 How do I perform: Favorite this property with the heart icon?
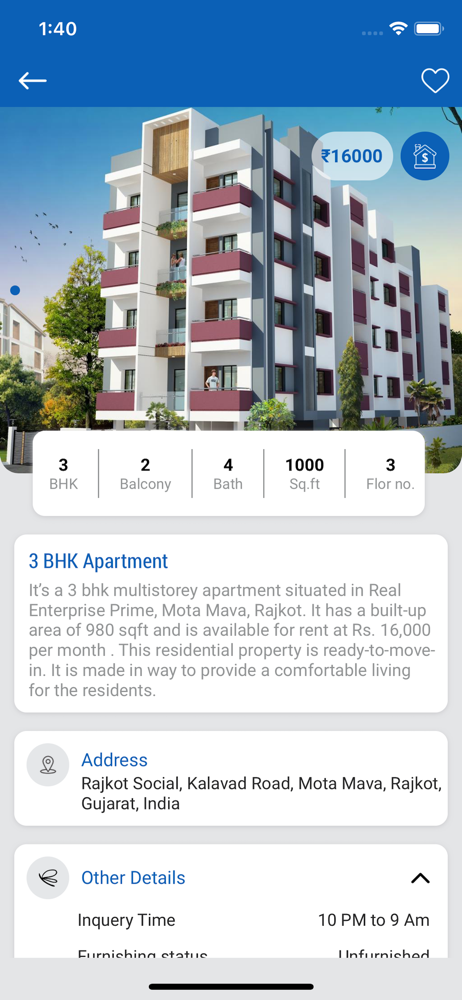(x=435, y=81)
